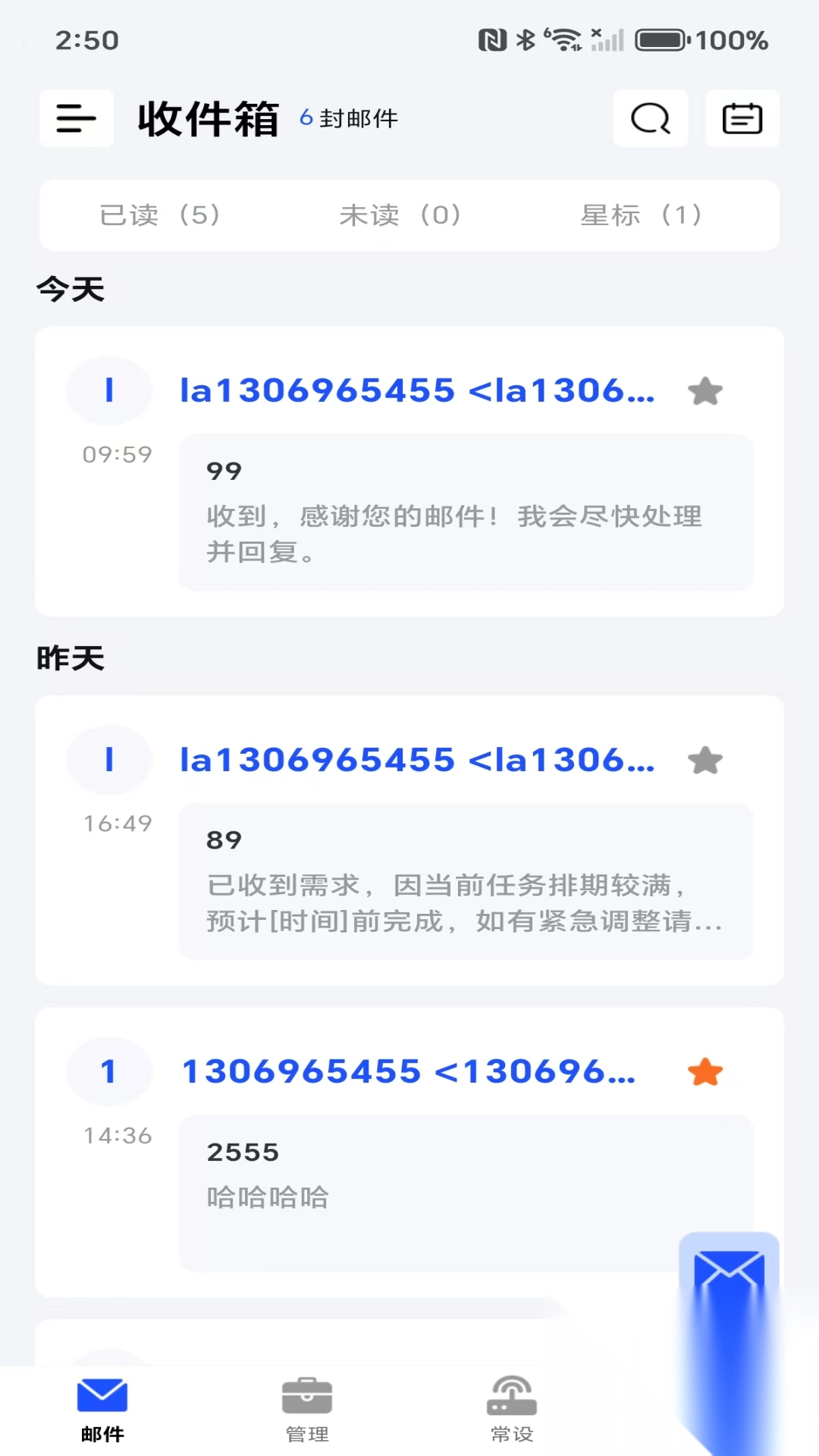Viewport: 819px width, 1456px height.
Task: Open the search icon
Action: (x=650, y=118)
